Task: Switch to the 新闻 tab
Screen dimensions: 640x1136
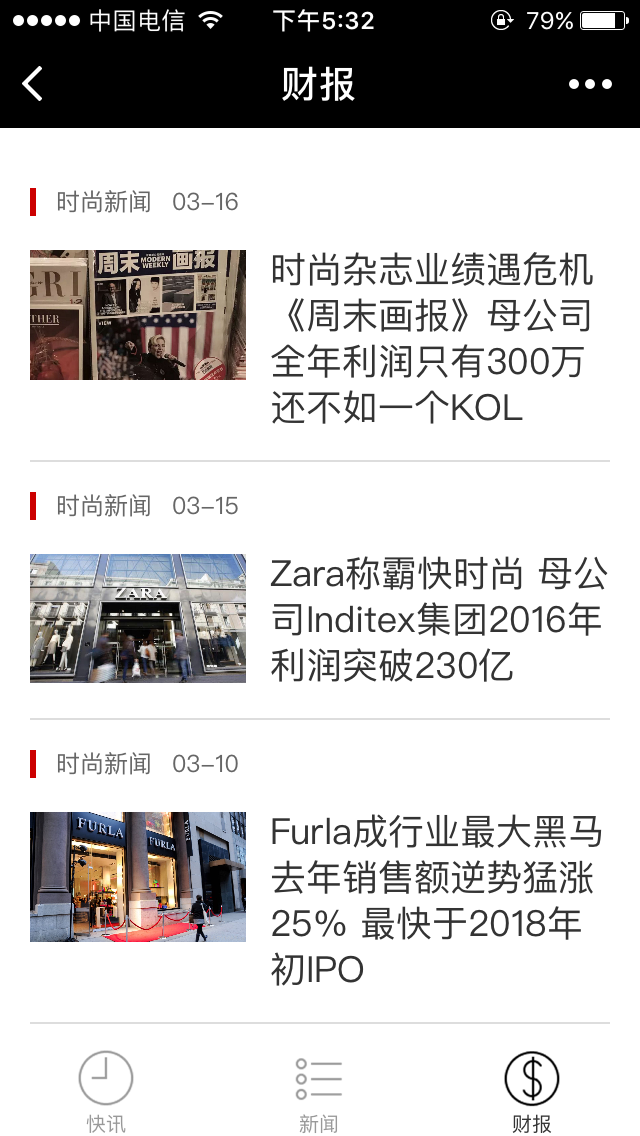Action: click(319, 1091)
